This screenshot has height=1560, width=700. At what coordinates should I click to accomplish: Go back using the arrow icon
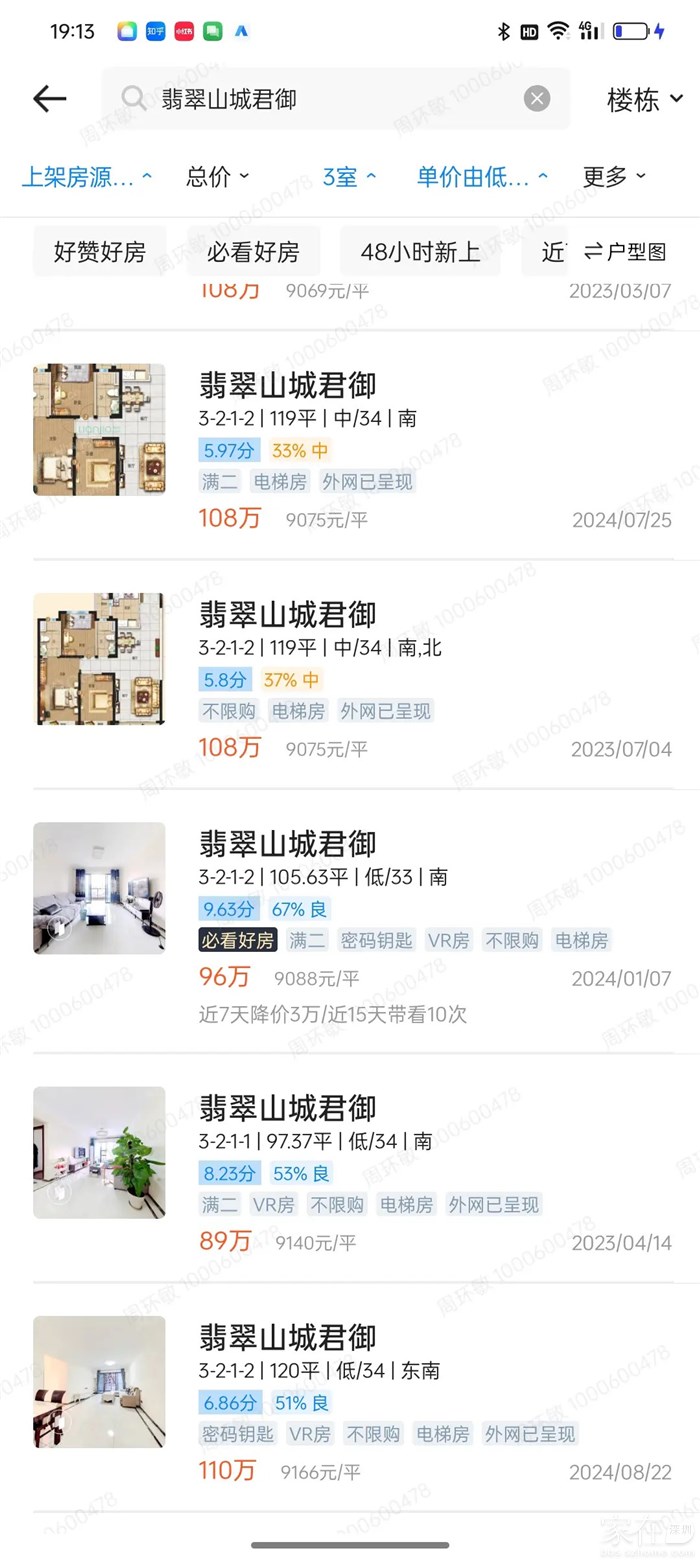coord(49,99)
